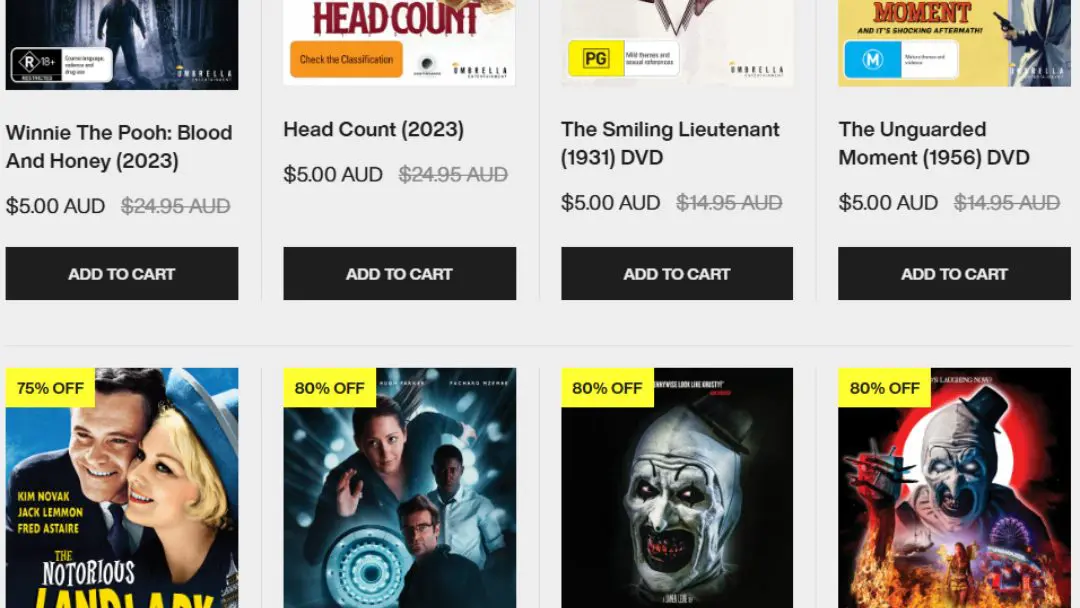Open the 75% off Notorious Landlady cover
The image size is (1080, 608).
[x=122, y=488]
